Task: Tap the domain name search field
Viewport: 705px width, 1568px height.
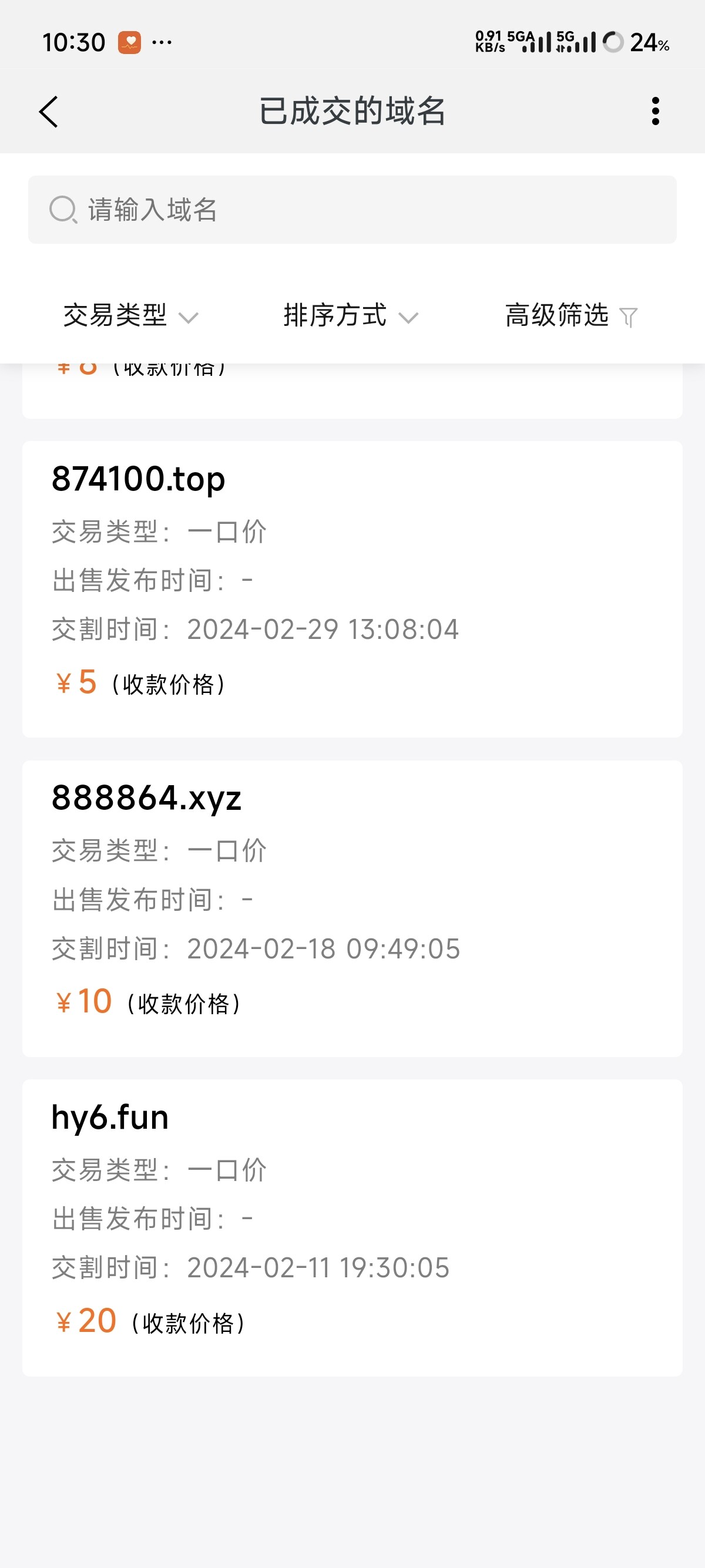Action: [x=352, y=210]
